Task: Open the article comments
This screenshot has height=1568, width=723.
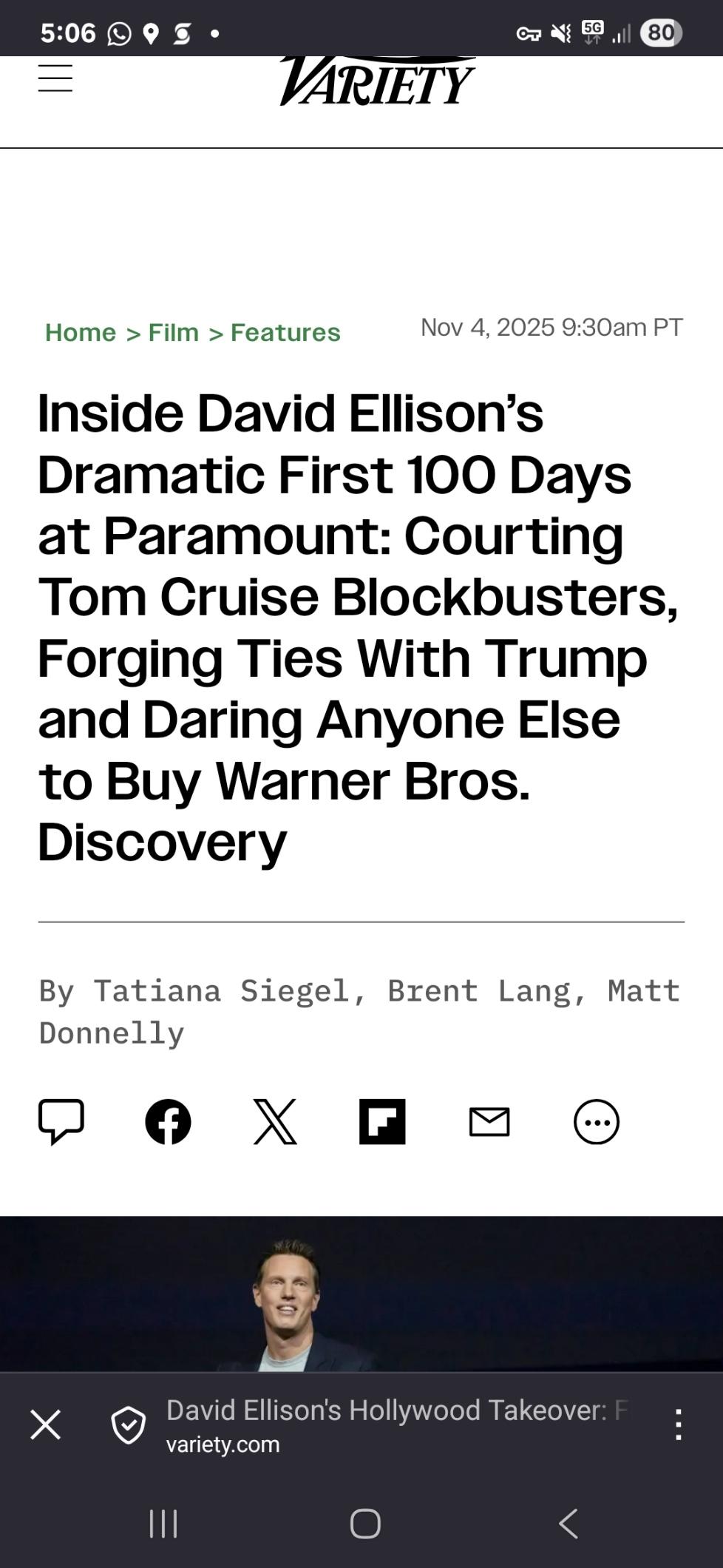Action: point(61,1121)
